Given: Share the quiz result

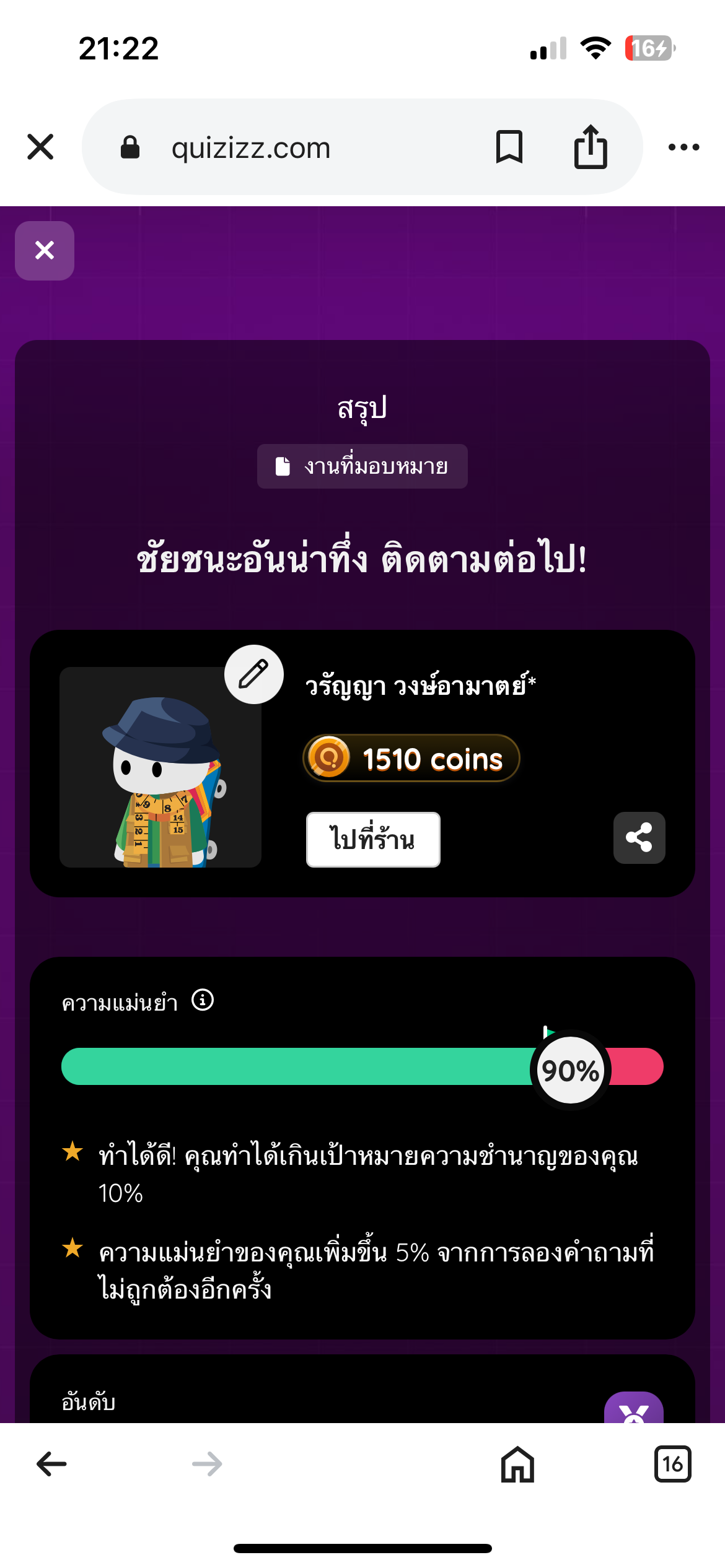Looking at the screenshot, I should pos(639,838).
